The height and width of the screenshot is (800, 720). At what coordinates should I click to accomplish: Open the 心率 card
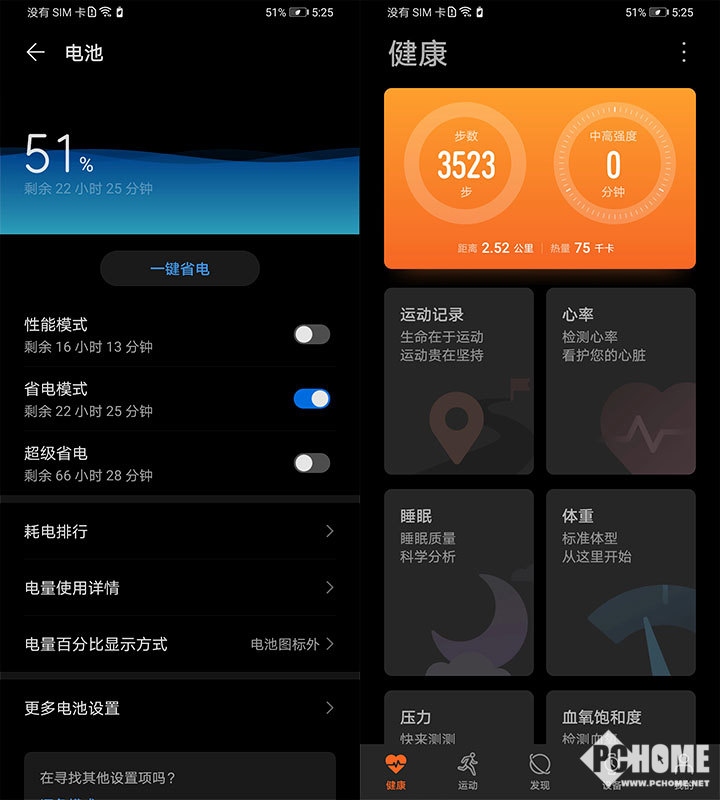point(620,381)
